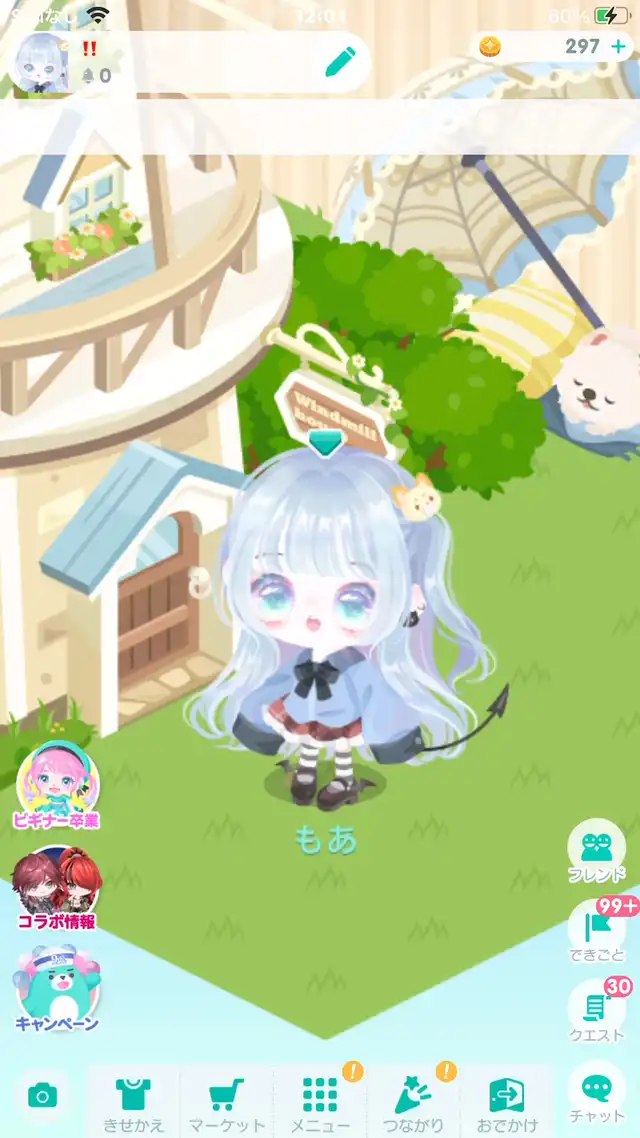Tap the pencil edit icon
This screenshot has height=1138, width=640.
(x=340, y=62)
